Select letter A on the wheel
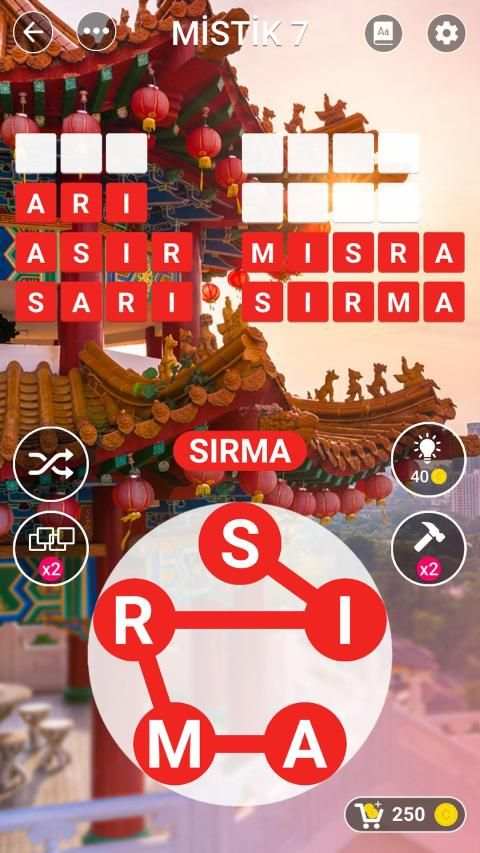 (305, 743)
